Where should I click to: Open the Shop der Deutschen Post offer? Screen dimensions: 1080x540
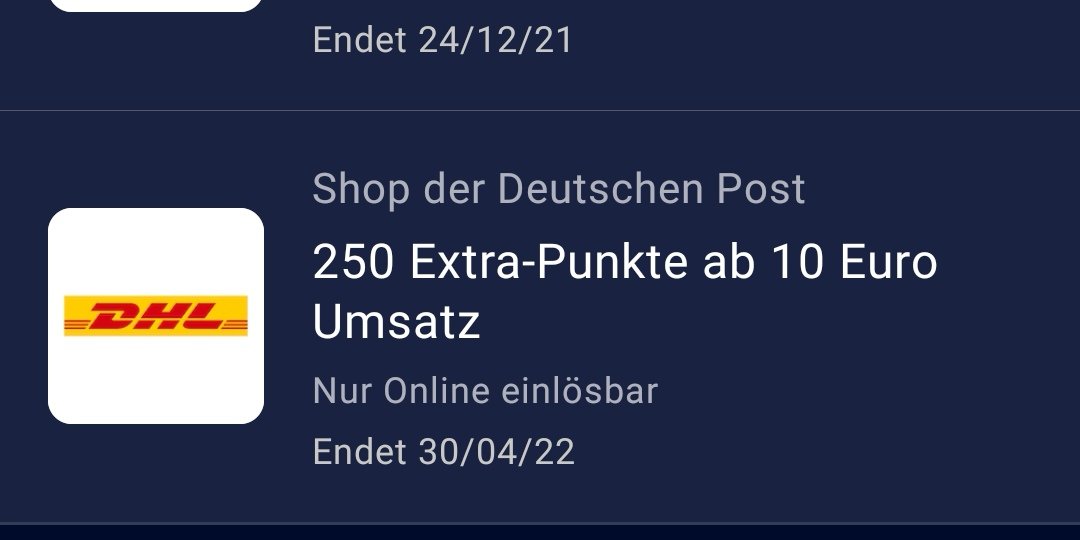(624, 293)
